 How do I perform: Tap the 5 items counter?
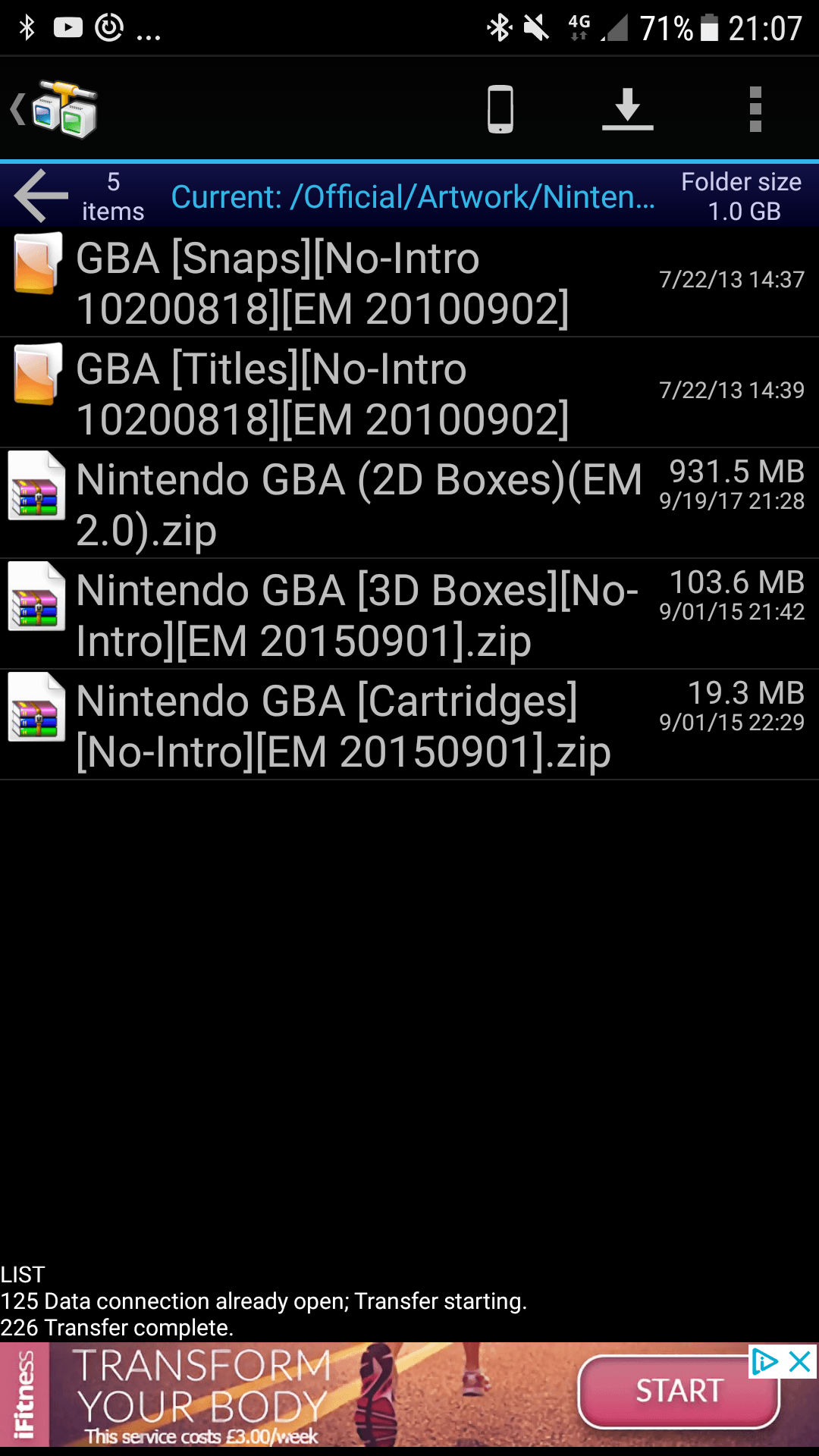(112, 195)
